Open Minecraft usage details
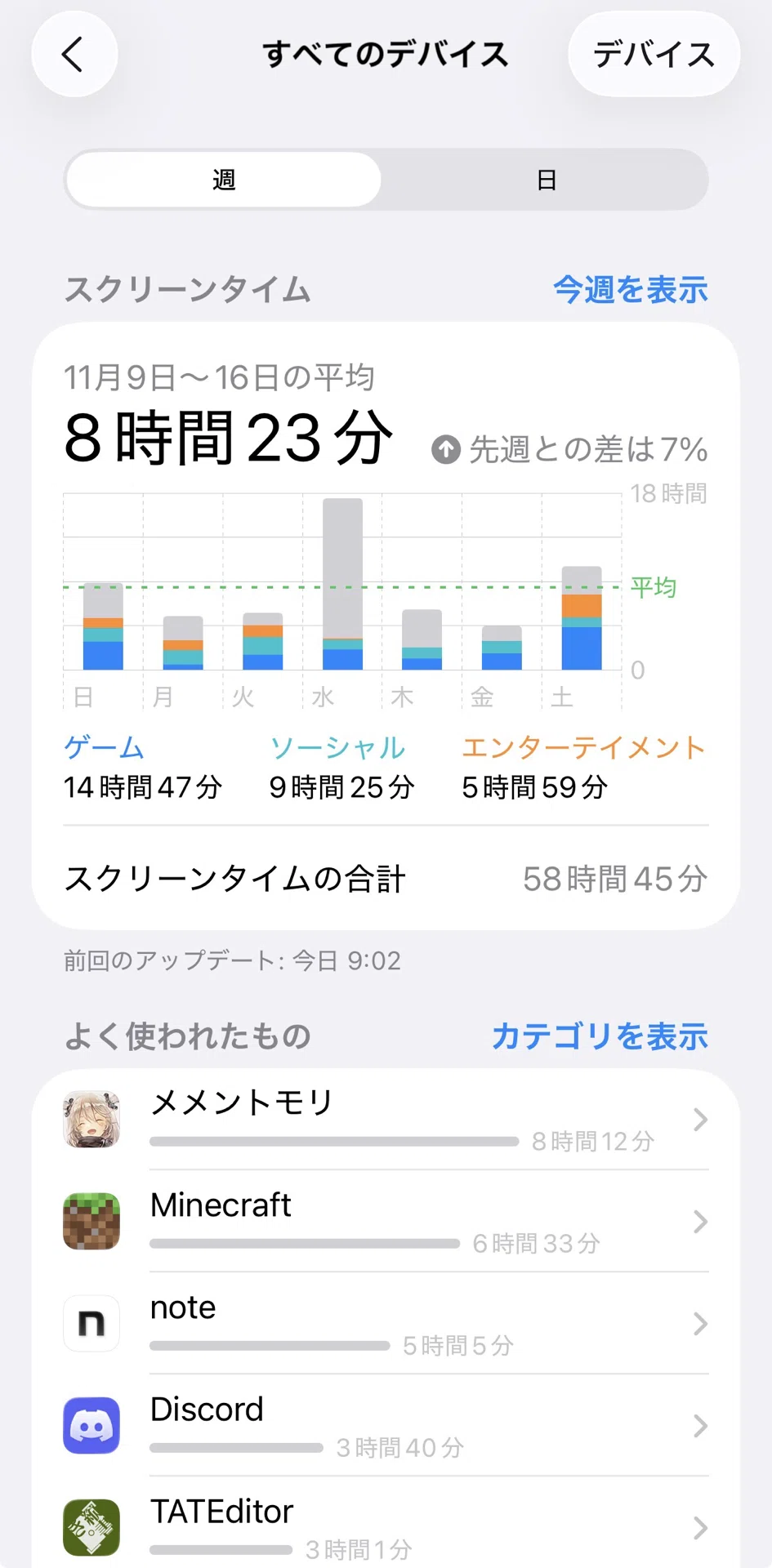772x1568 pixels. (x=386, y=1221)
